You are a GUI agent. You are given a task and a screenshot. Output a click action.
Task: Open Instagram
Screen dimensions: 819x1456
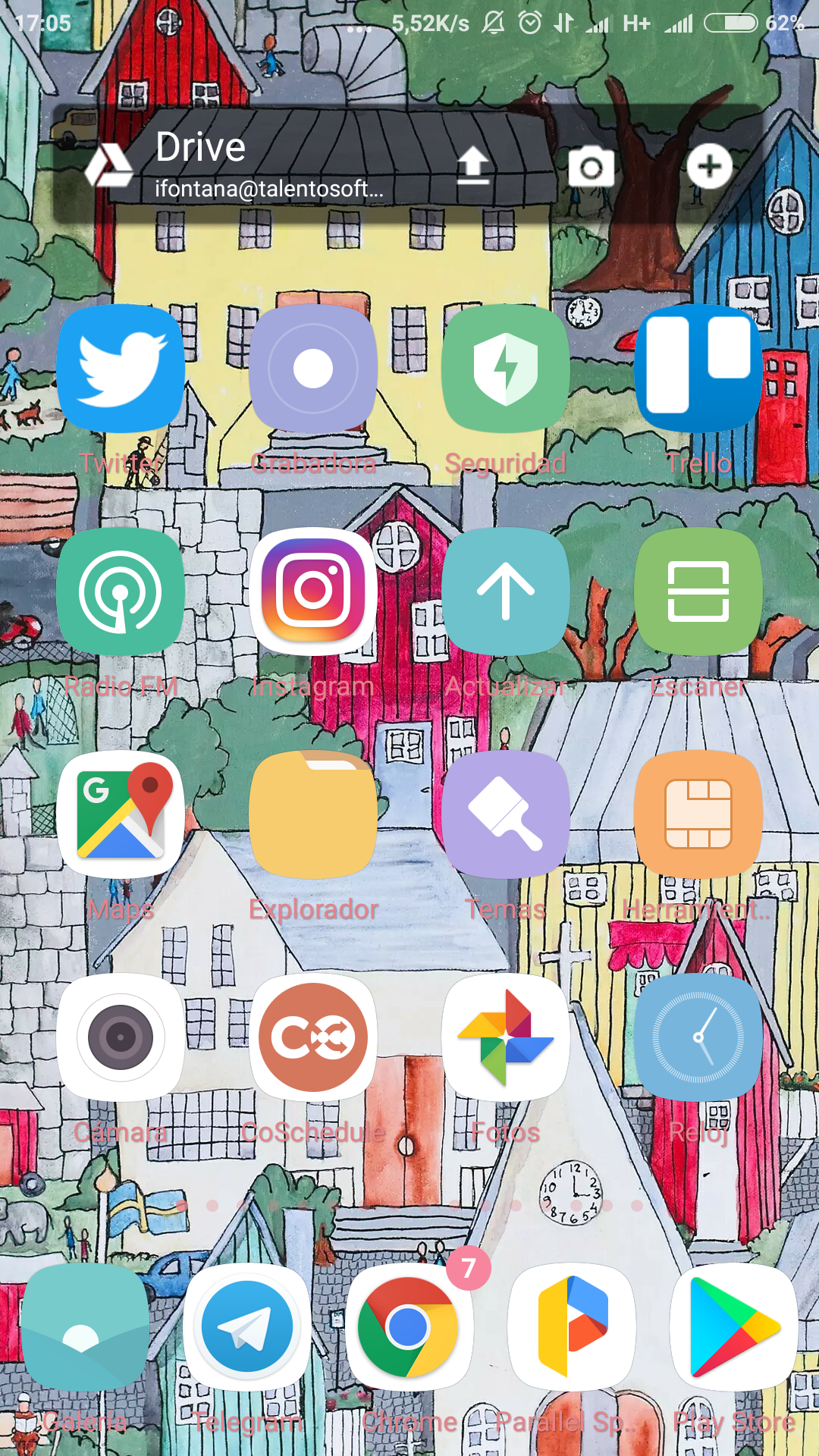click(313, 592)
